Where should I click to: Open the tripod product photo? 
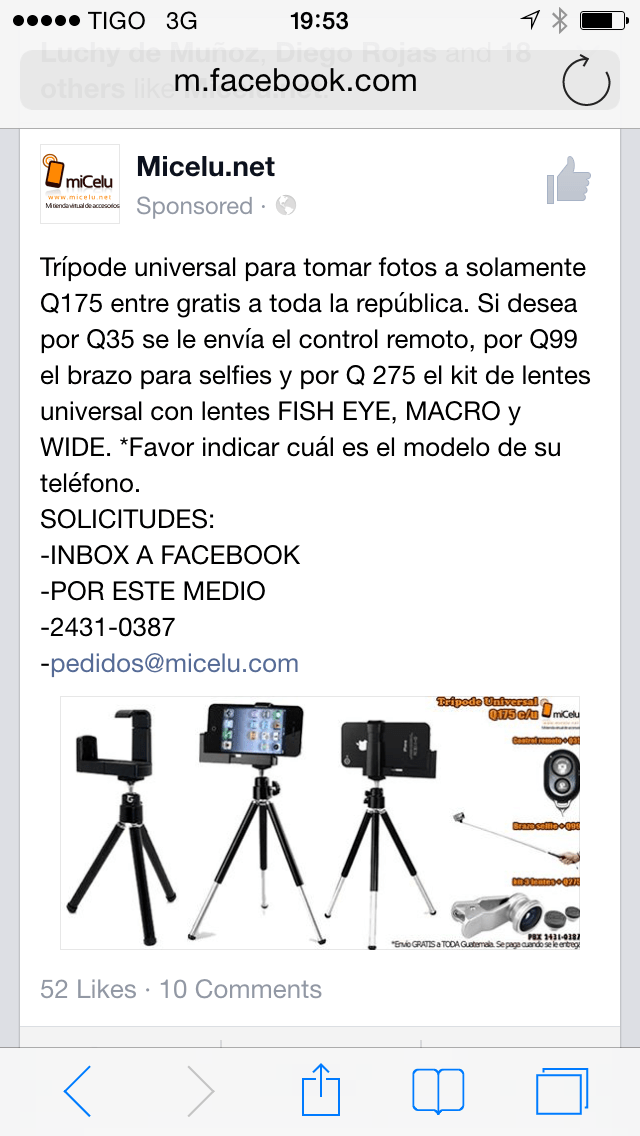[x=320, y=822]
